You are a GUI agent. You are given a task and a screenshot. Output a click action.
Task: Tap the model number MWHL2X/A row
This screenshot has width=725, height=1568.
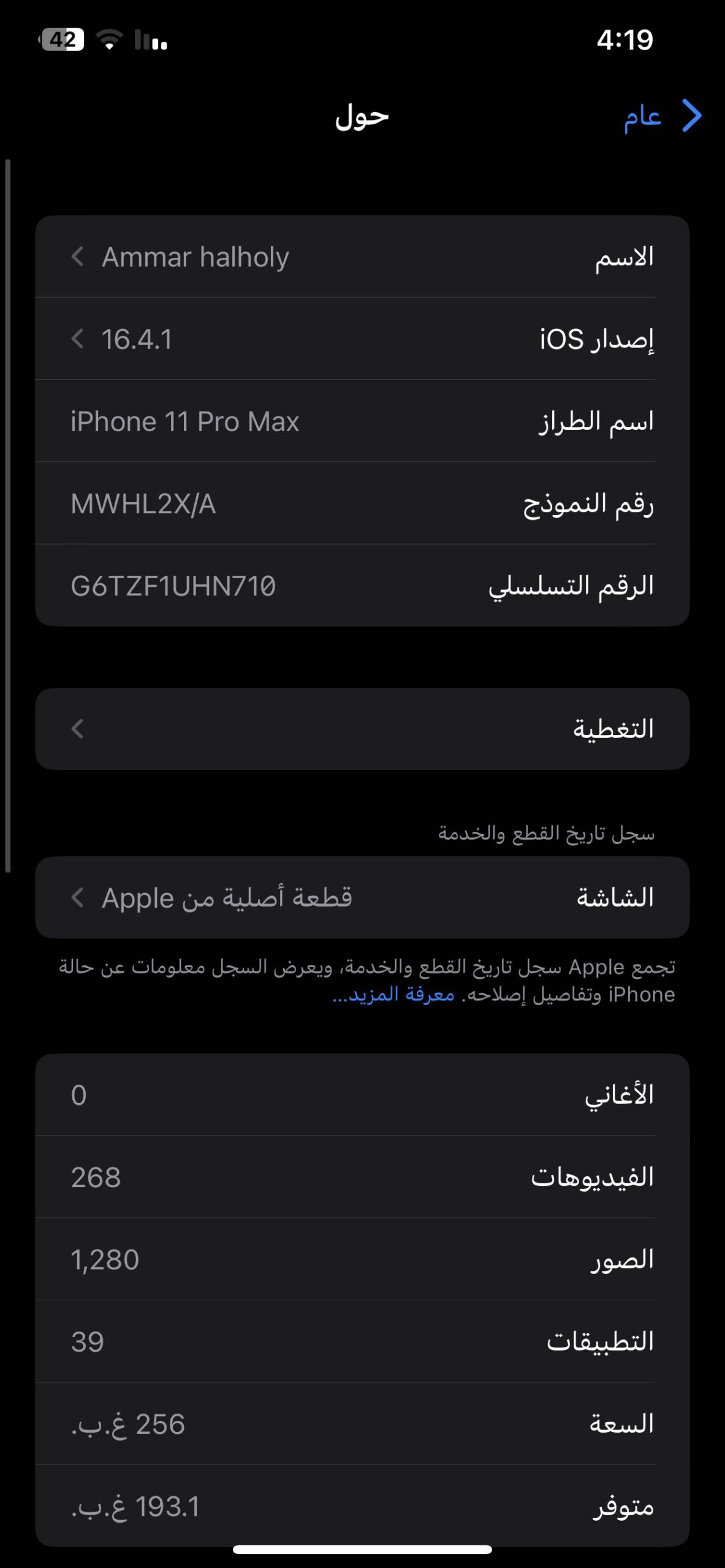pyautogui.click(x=362, y=503)
